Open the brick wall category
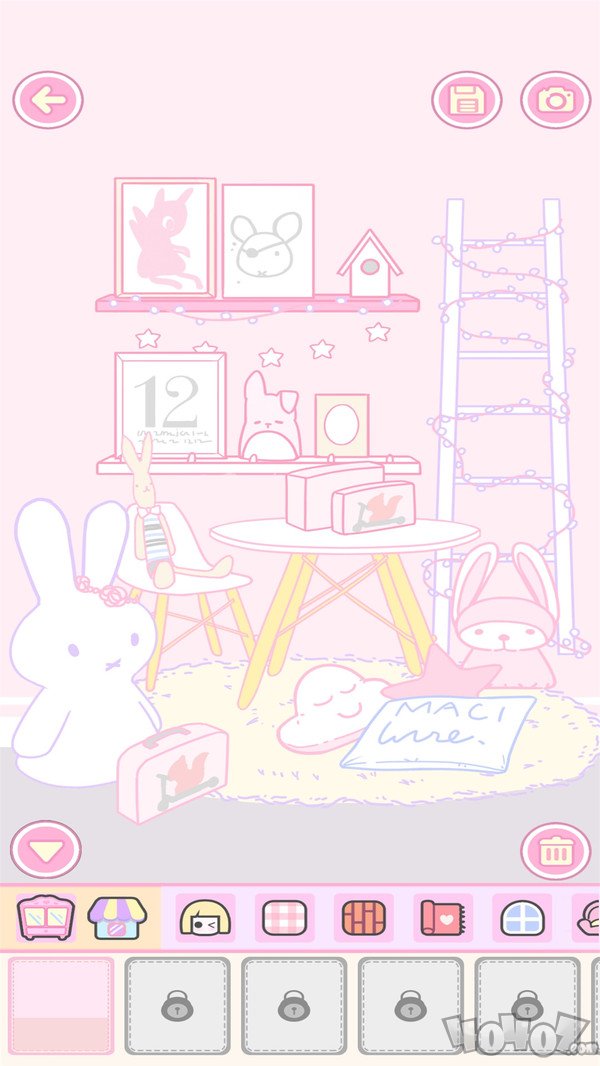This screenshot has height=1066, width=600. [363, 917]
